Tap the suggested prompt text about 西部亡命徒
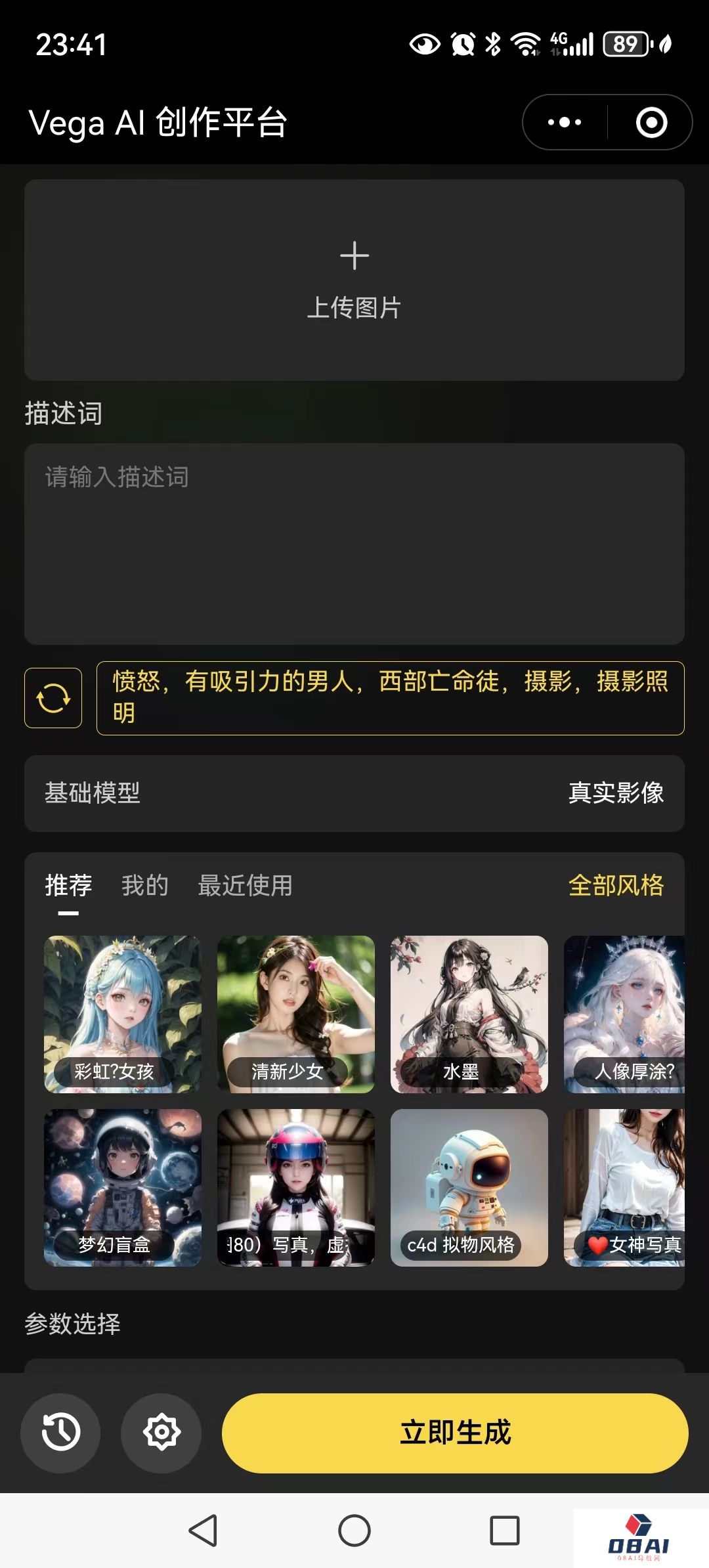 (x=390, y=697)
